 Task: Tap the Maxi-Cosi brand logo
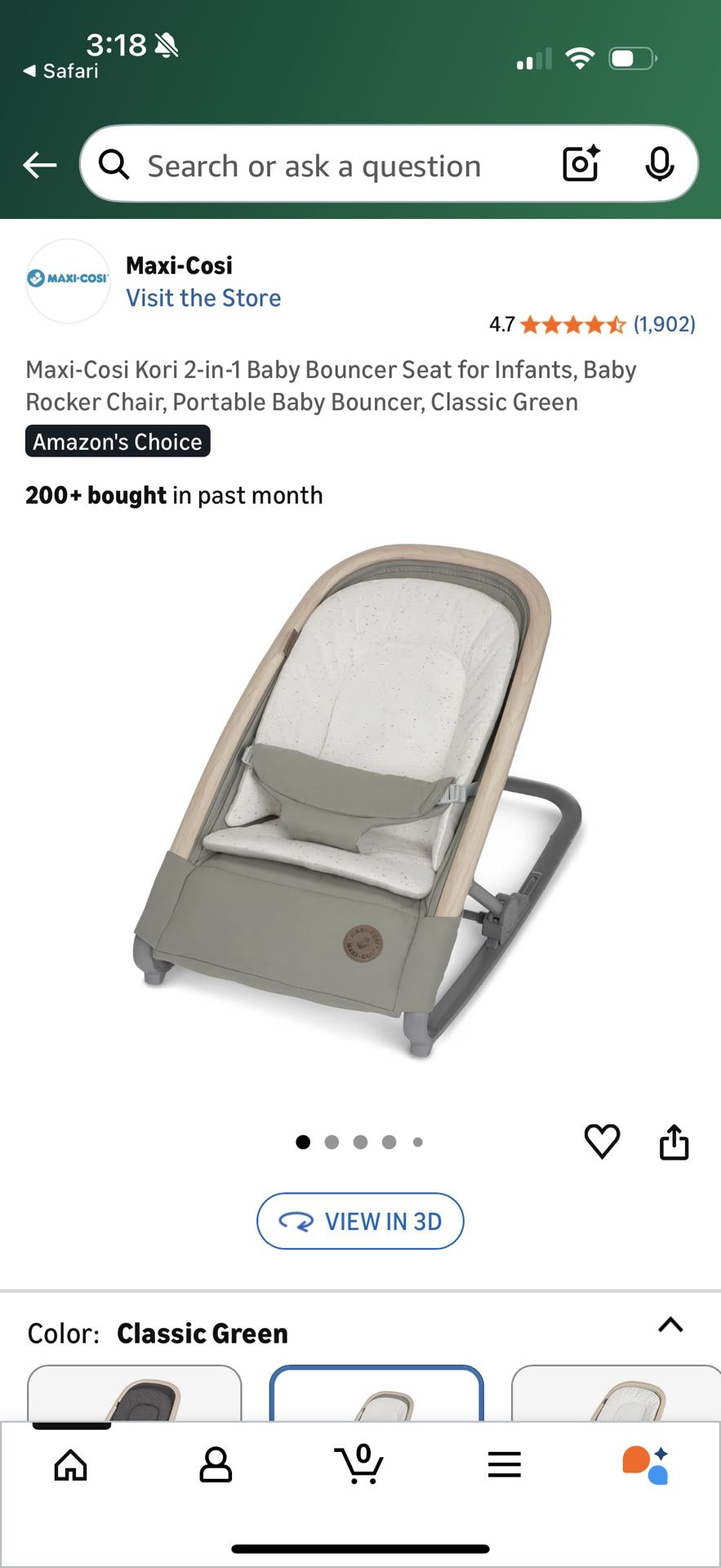click(67, 280)
